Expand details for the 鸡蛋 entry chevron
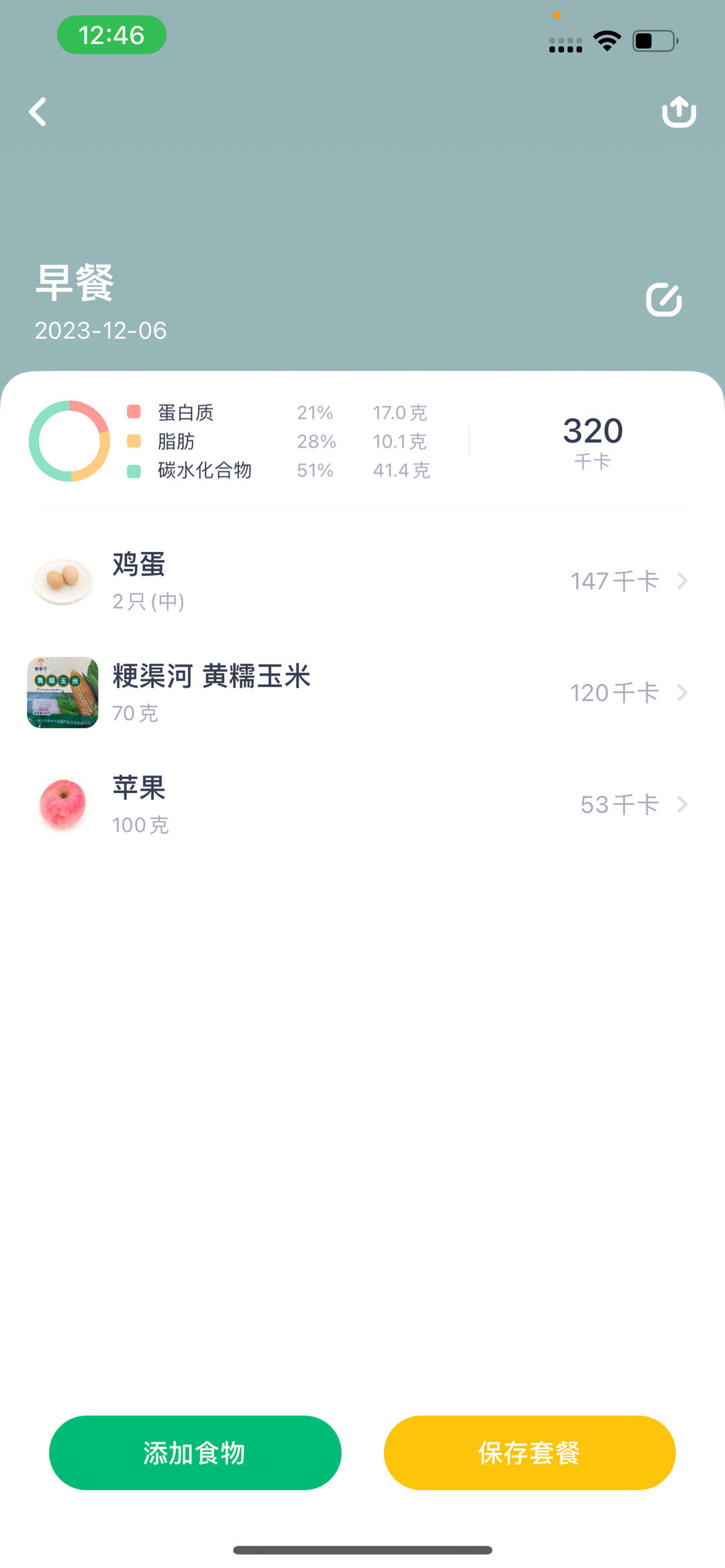 click(683, 580)
